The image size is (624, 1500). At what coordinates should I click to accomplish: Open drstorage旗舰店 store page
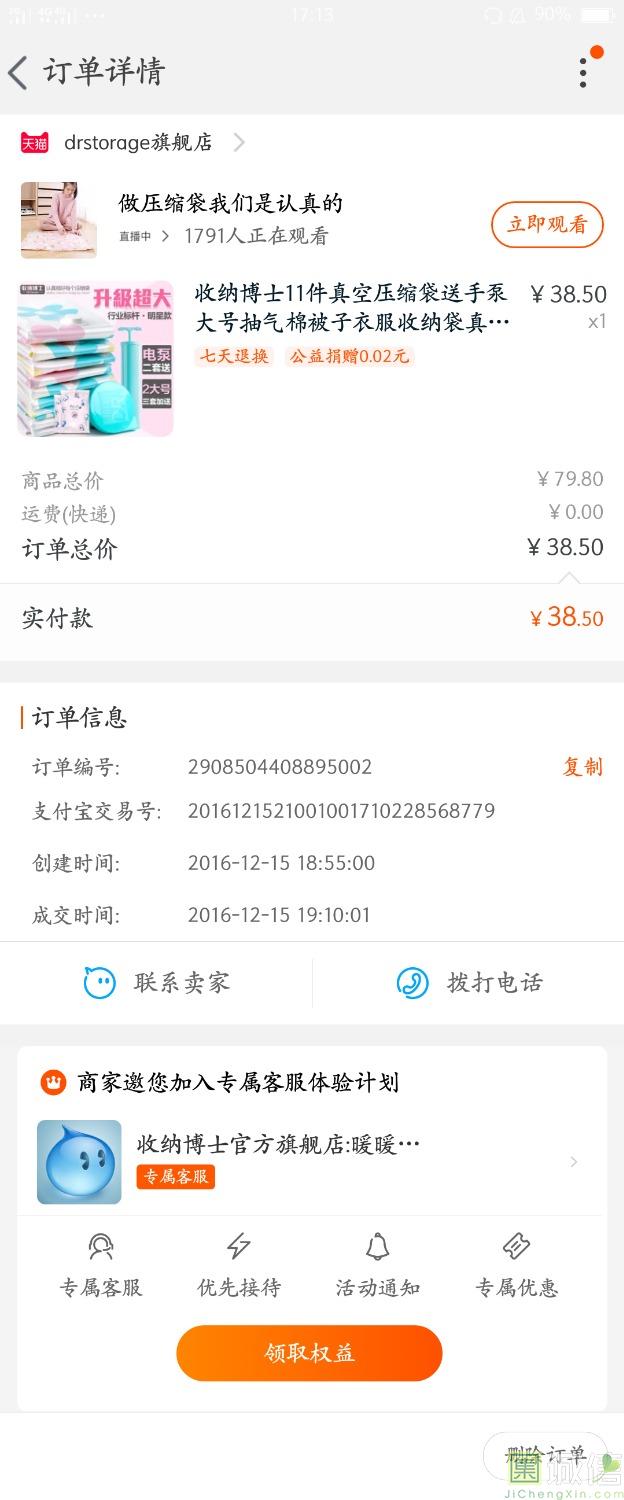pyautogui.click(x=137, y=143)
